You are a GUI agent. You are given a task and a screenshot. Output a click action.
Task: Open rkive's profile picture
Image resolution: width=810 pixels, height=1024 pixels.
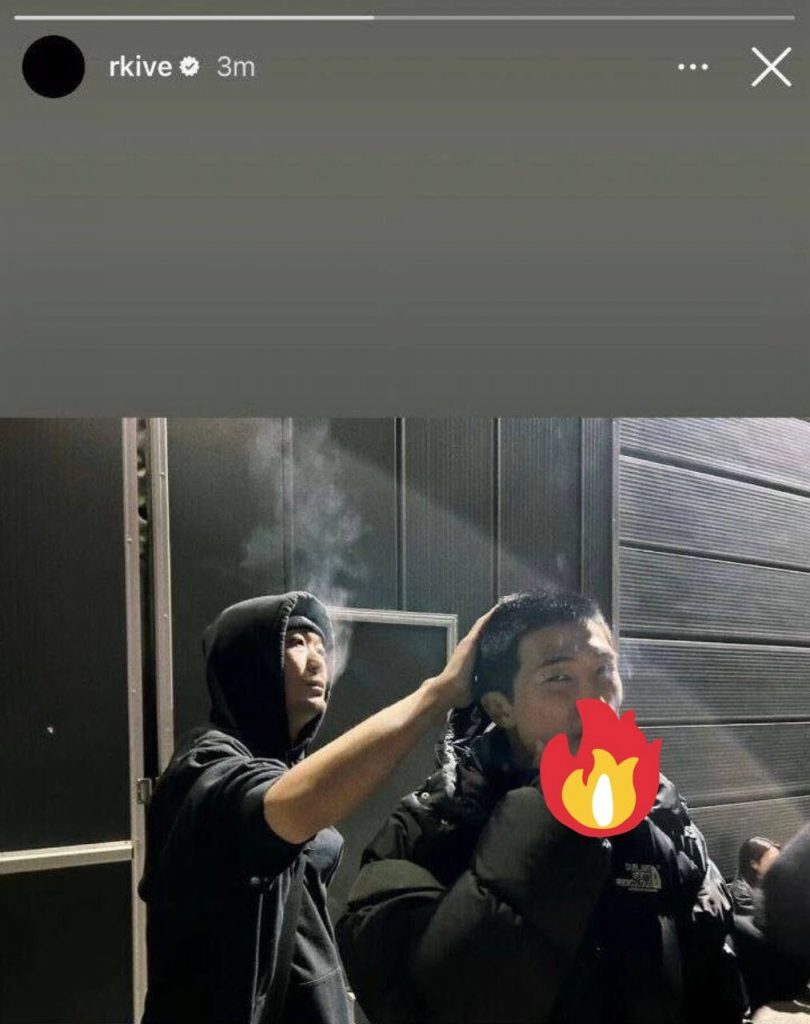click(53, 67)
